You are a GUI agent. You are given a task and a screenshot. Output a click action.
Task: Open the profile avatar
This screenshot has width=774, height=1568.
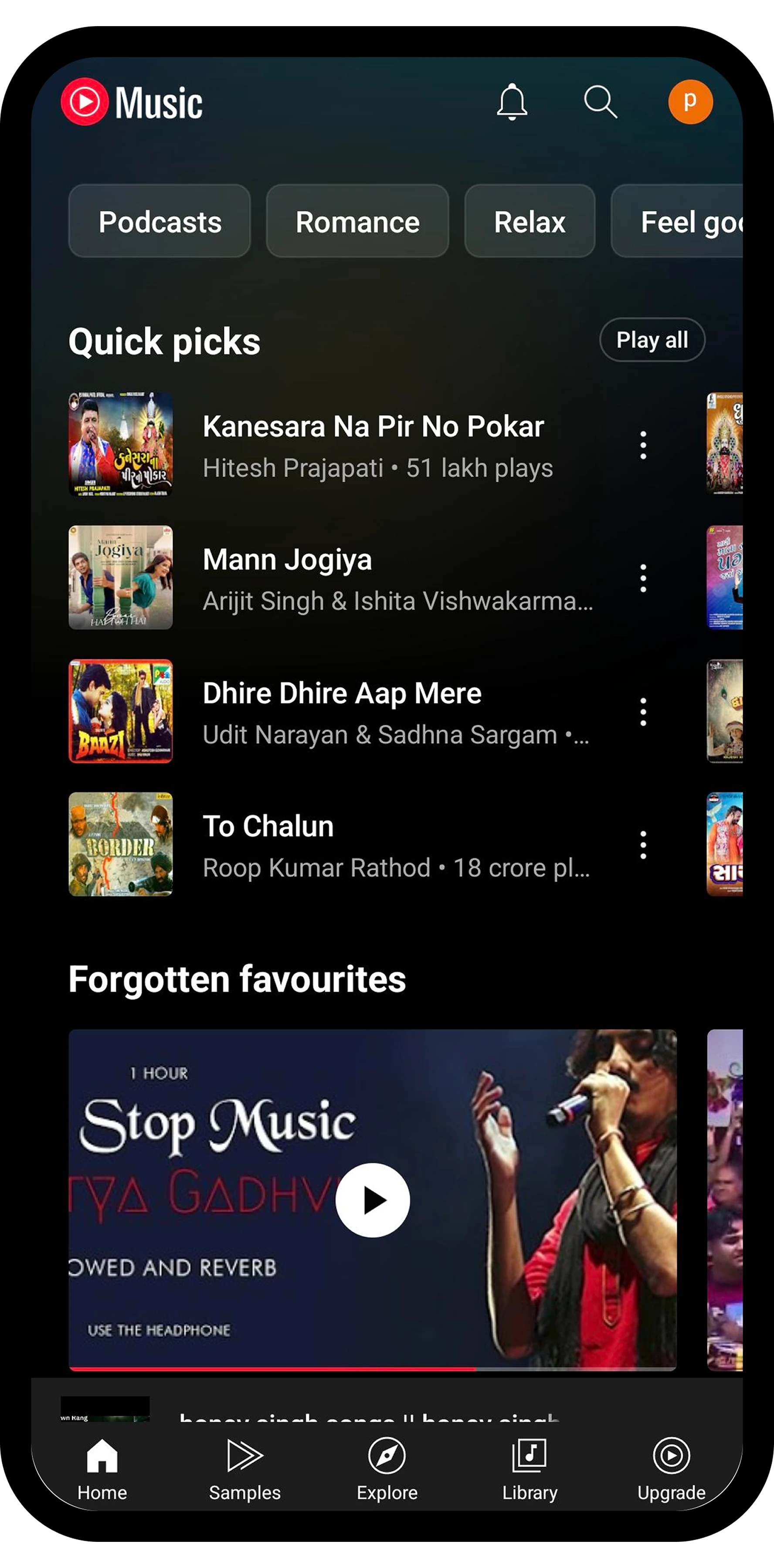(690, 101)
